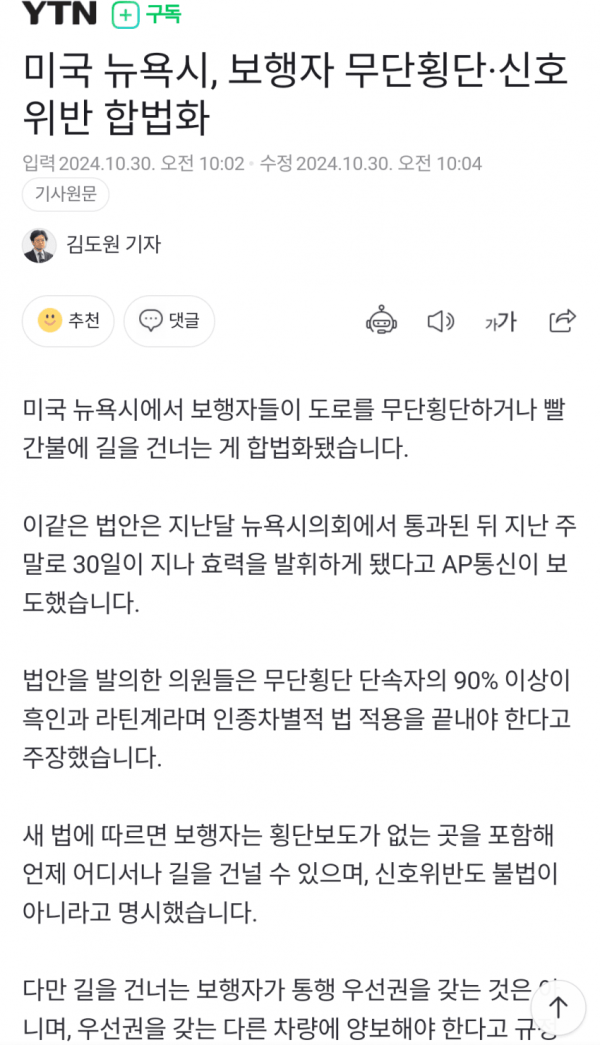Open the AI summary robot icon

tap(381, 321)
